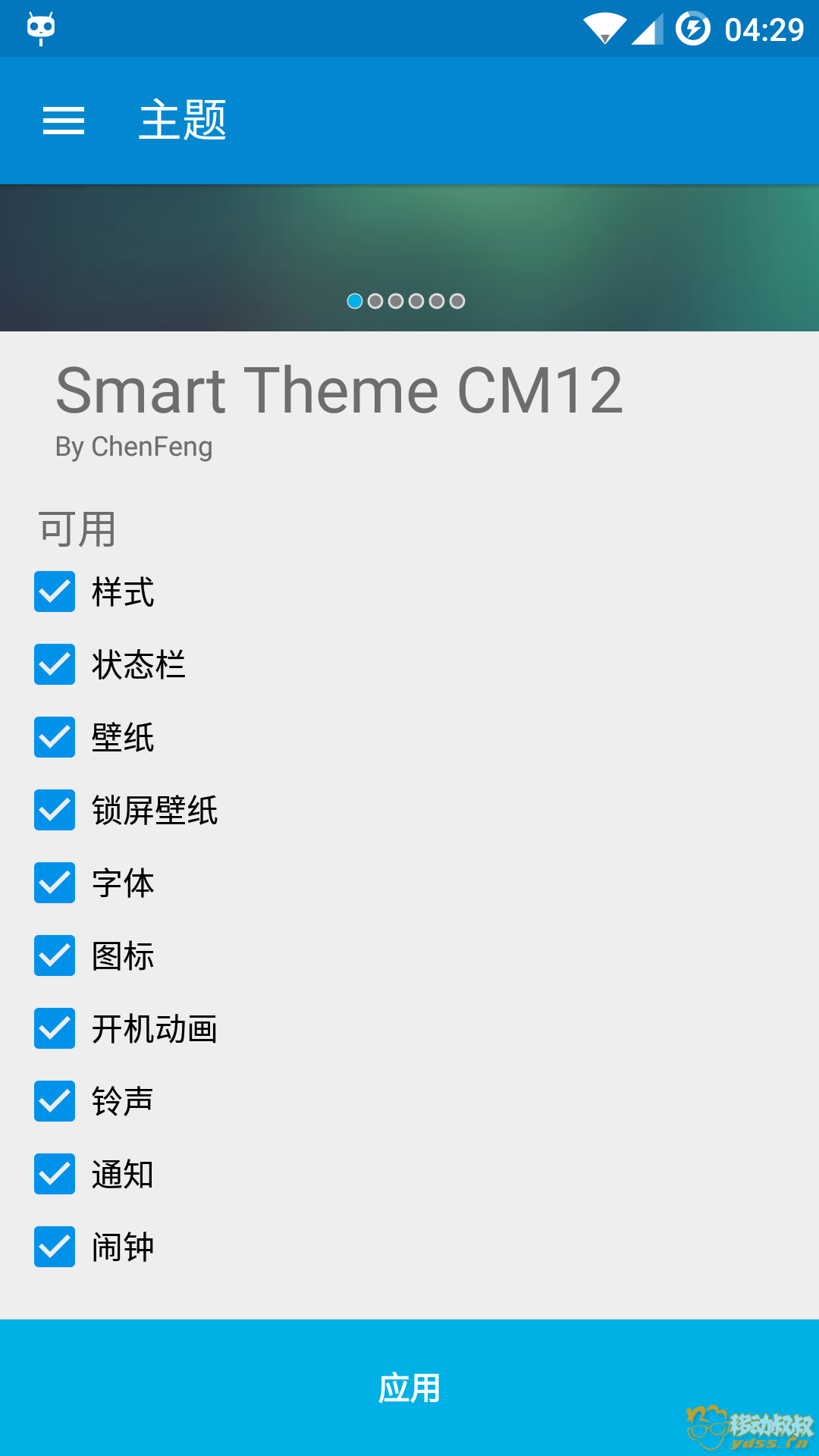Image resolution: width=819 pixels, height=1456 pixels.
Task: Uncheck 开机动画 boot animation
Action: 55,1028
